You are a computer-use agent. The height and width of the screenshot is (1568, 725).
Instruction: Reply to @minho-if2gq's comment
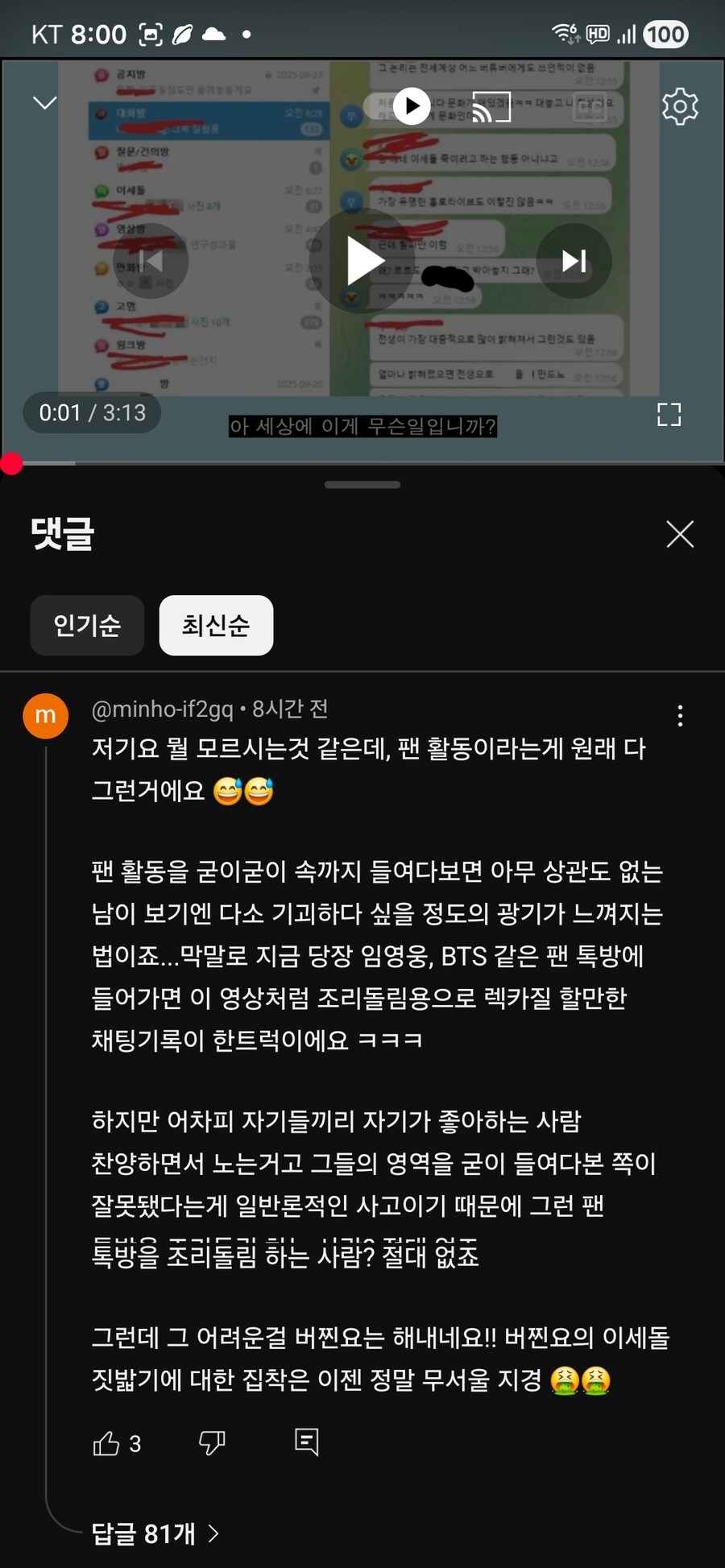tap(307, 1442)
